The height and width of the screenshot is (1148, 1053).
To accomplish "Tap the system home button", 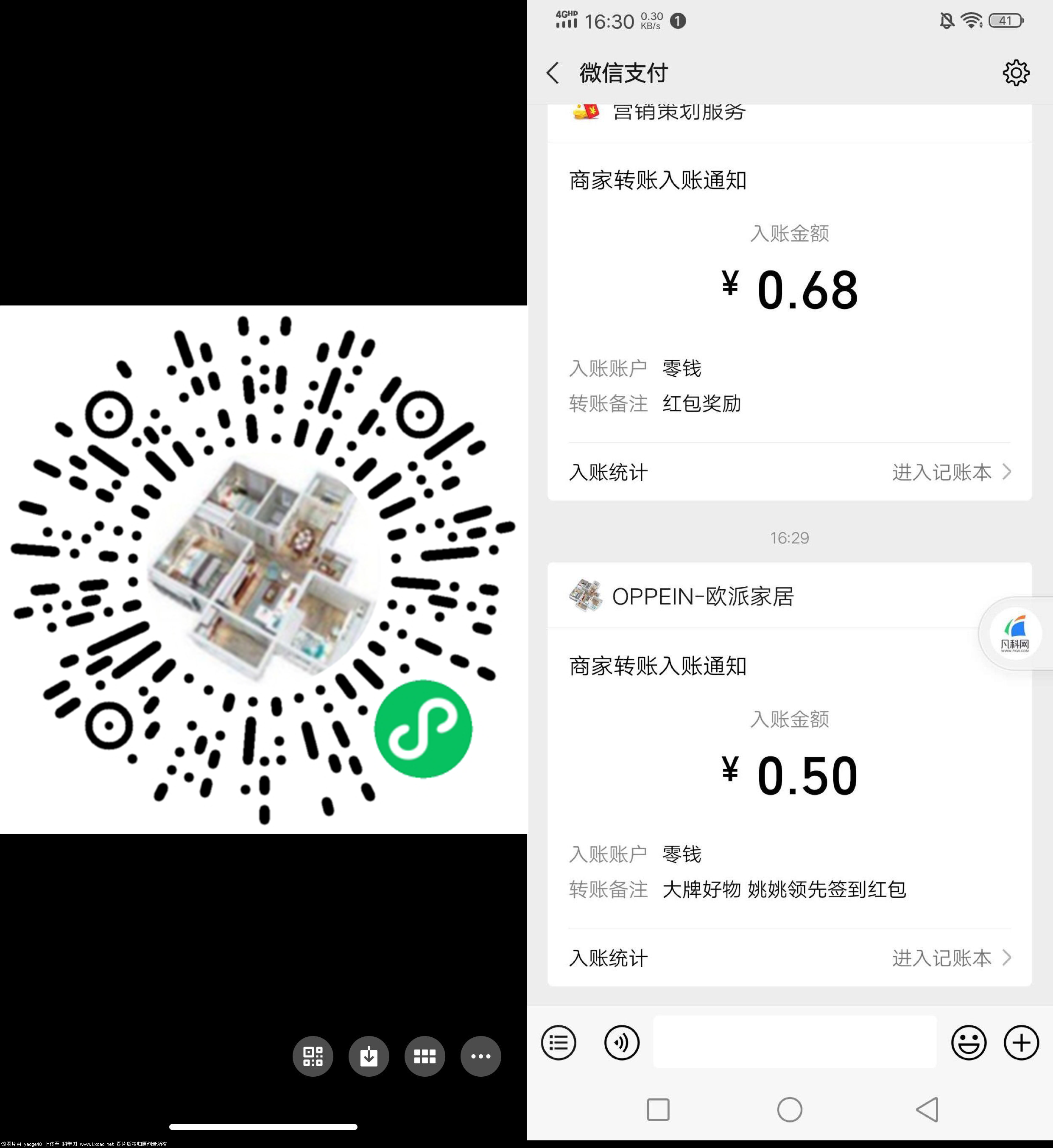I will (789, 1109).
